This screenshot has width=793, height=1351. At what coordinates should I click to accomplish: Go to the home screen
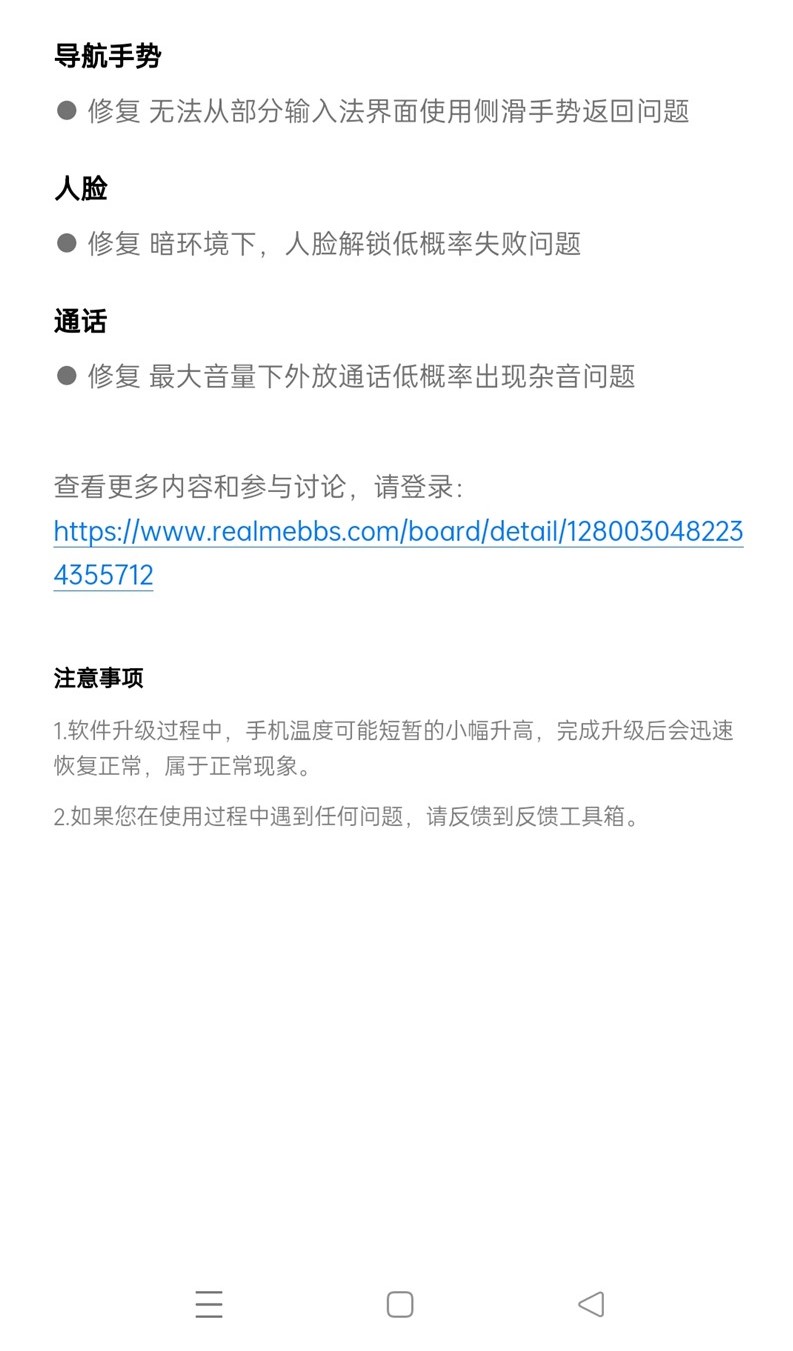(x=400, y=1304)
